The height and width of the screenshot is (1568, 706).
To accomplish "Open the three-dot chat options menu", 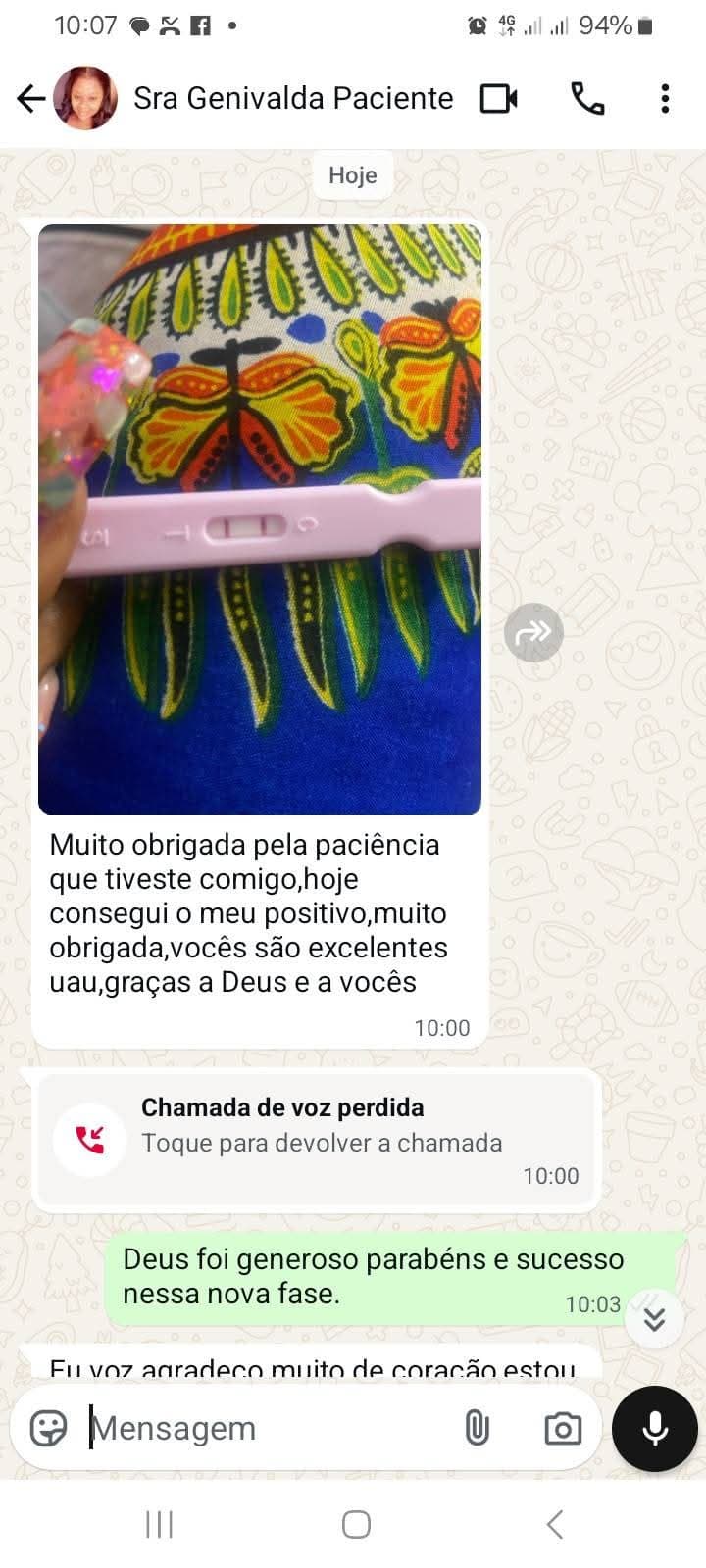I will [x=665, y=98].
